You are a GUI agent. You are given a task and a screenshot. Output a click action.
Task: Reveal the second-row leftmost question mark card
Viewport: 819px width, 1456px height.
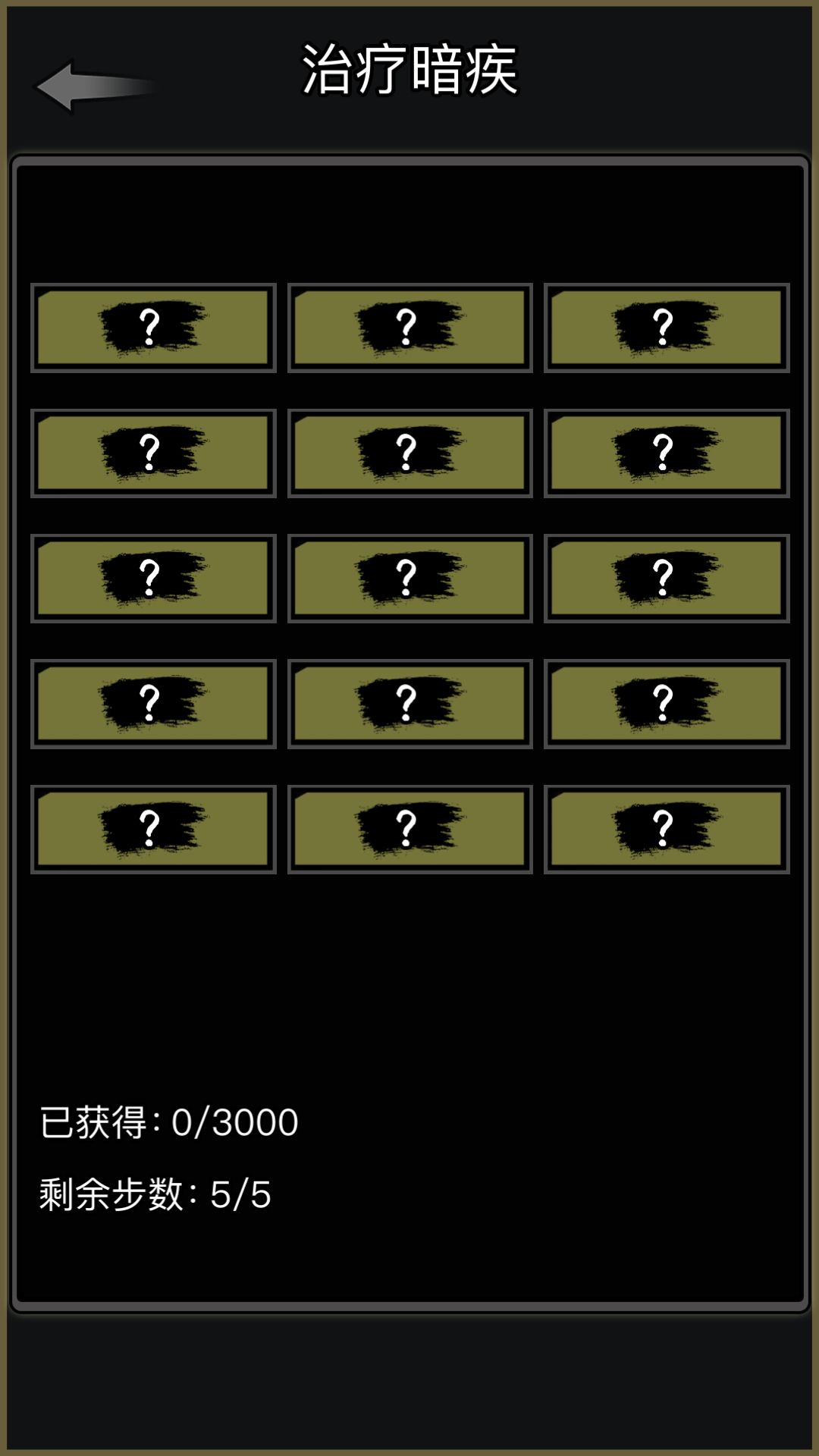tap(152, 451)
